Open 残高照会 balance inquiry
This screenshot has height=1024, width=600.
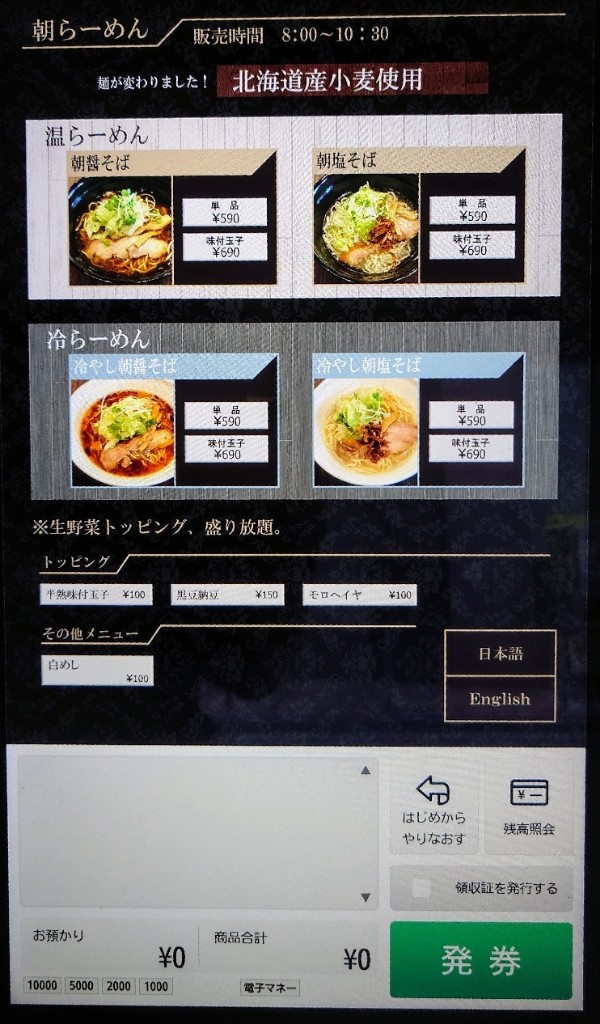click(529, 808)
